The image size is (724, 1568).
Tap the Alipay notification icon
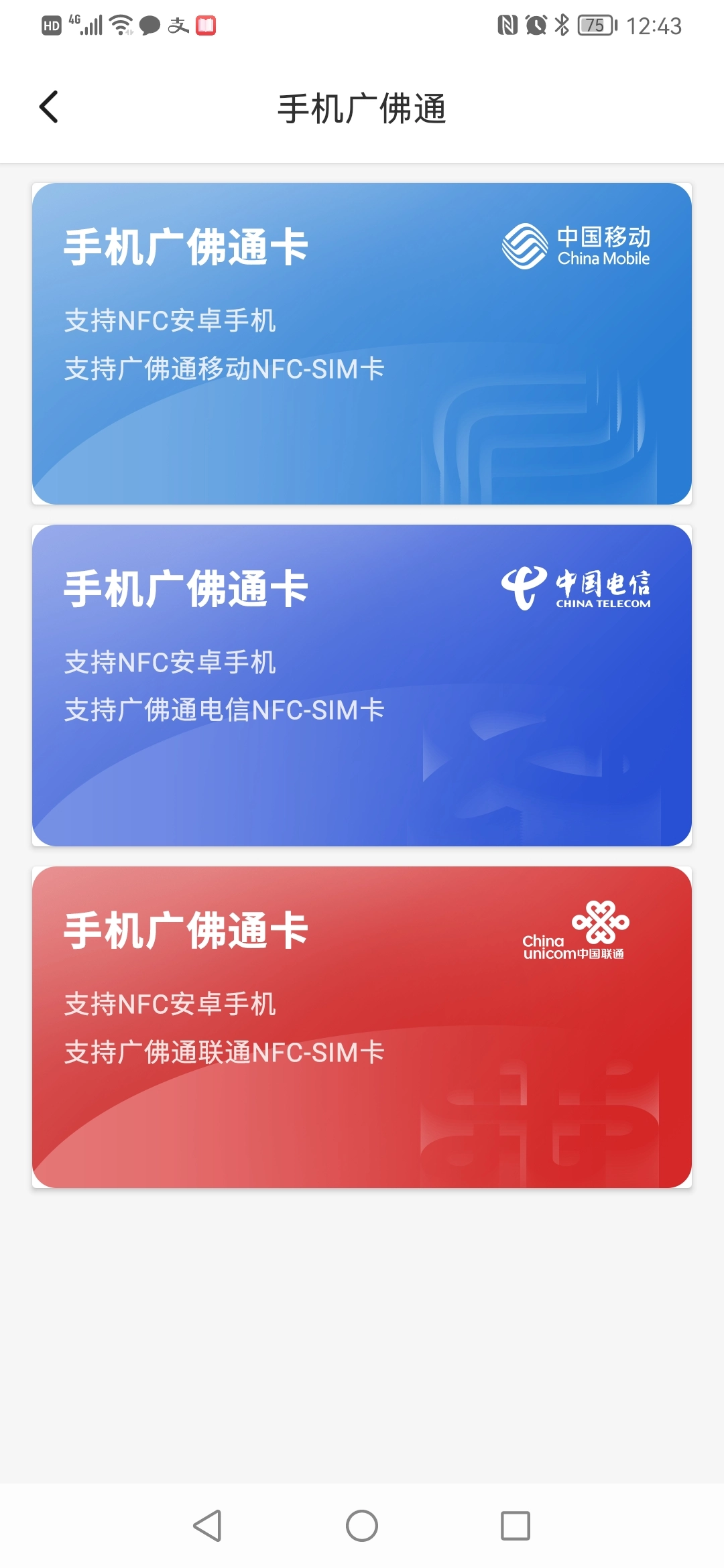pyautogui.click(x=177, y=25)
